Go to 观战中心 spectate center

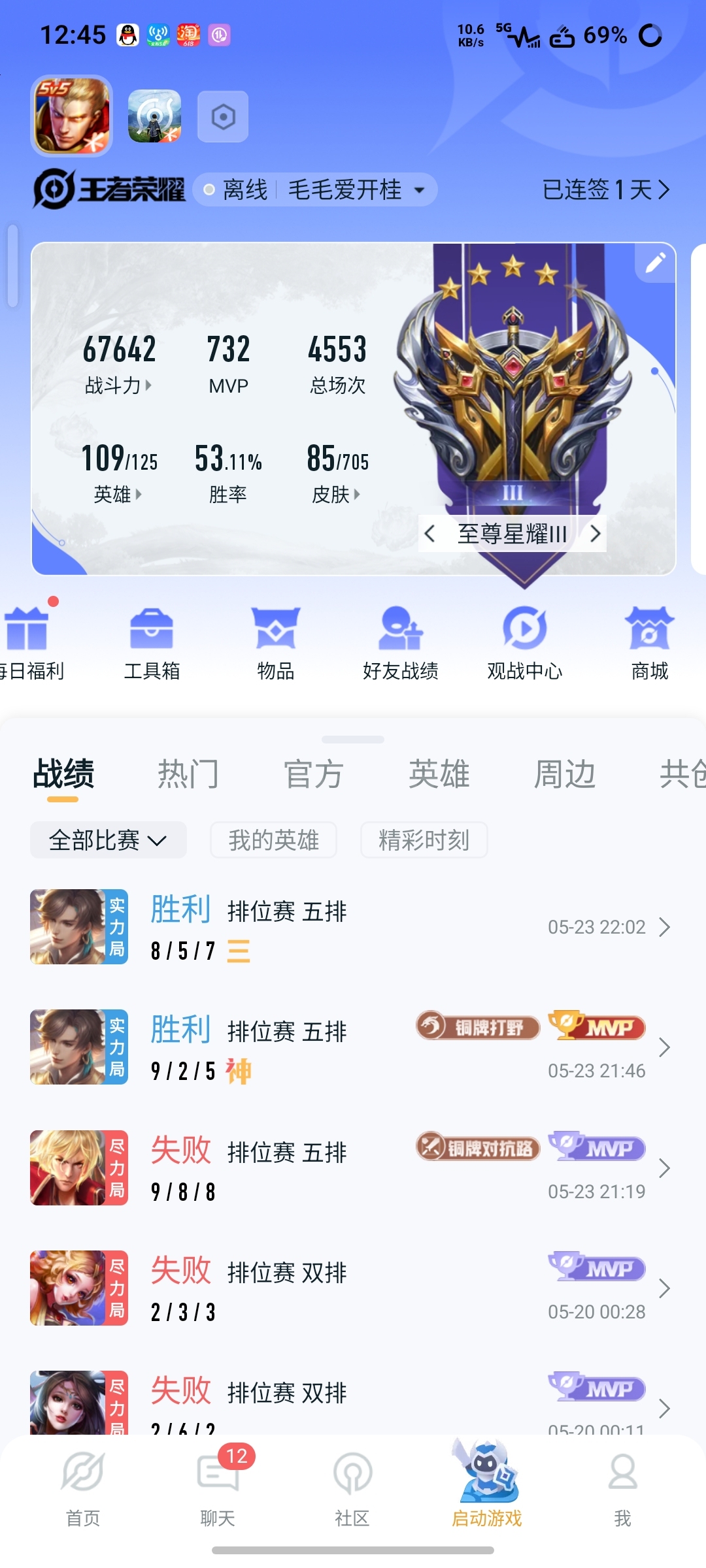point(525,644)
